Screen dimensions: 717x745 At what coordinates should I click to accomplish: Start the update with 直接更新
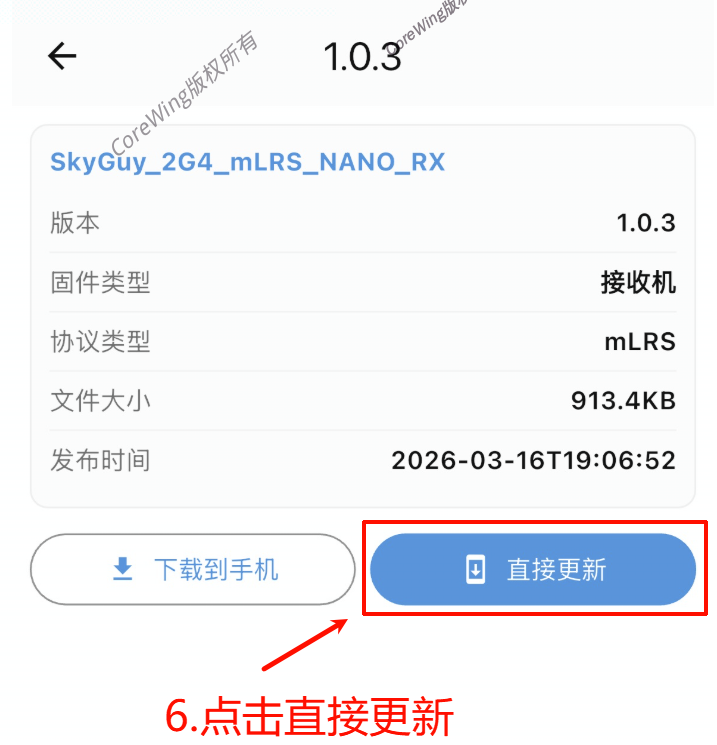pos(533,569)
